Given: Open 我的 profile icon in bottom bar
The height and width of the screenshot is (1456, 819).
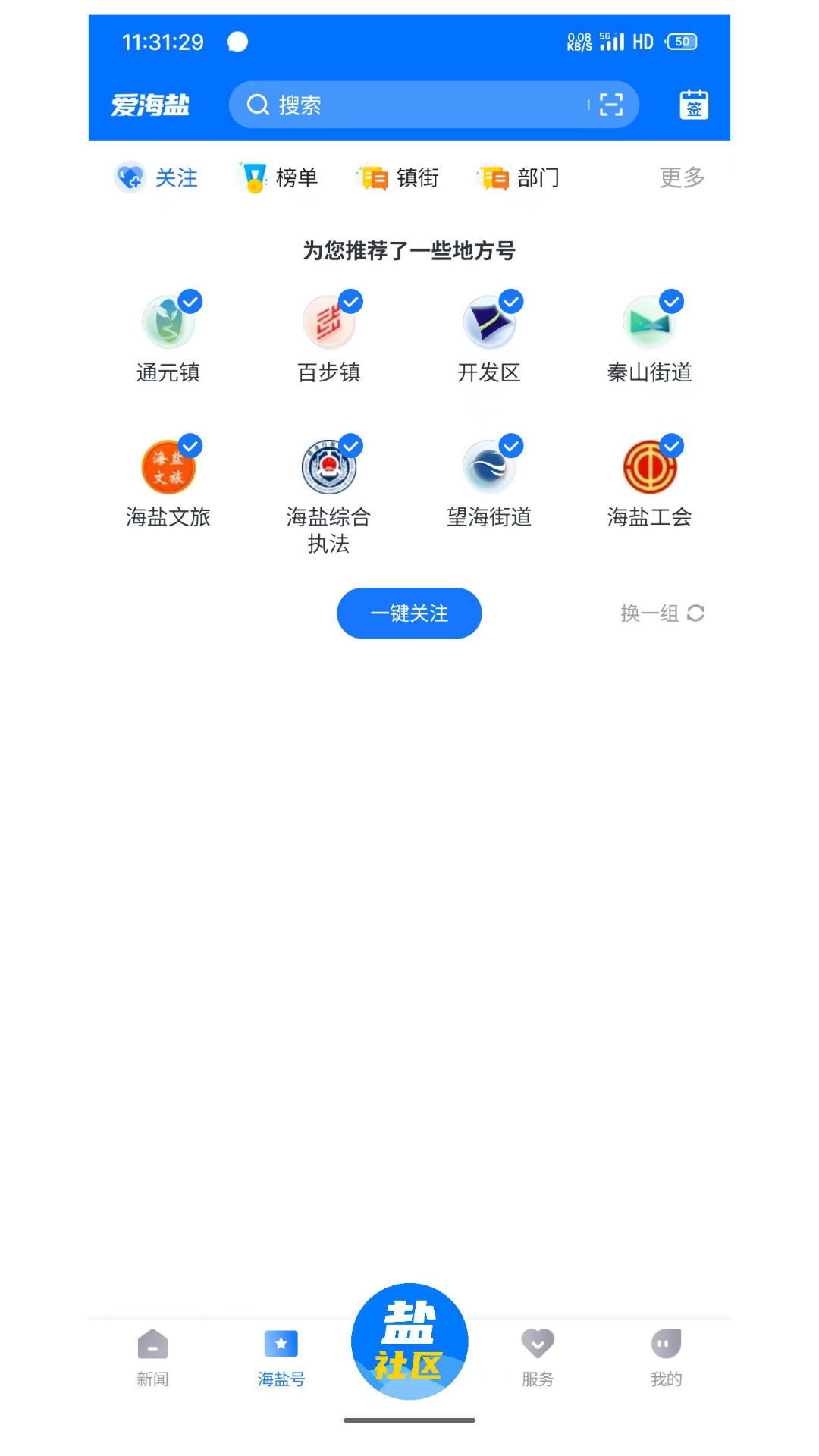Looking at the screenshot, I should click(666, 1357).
